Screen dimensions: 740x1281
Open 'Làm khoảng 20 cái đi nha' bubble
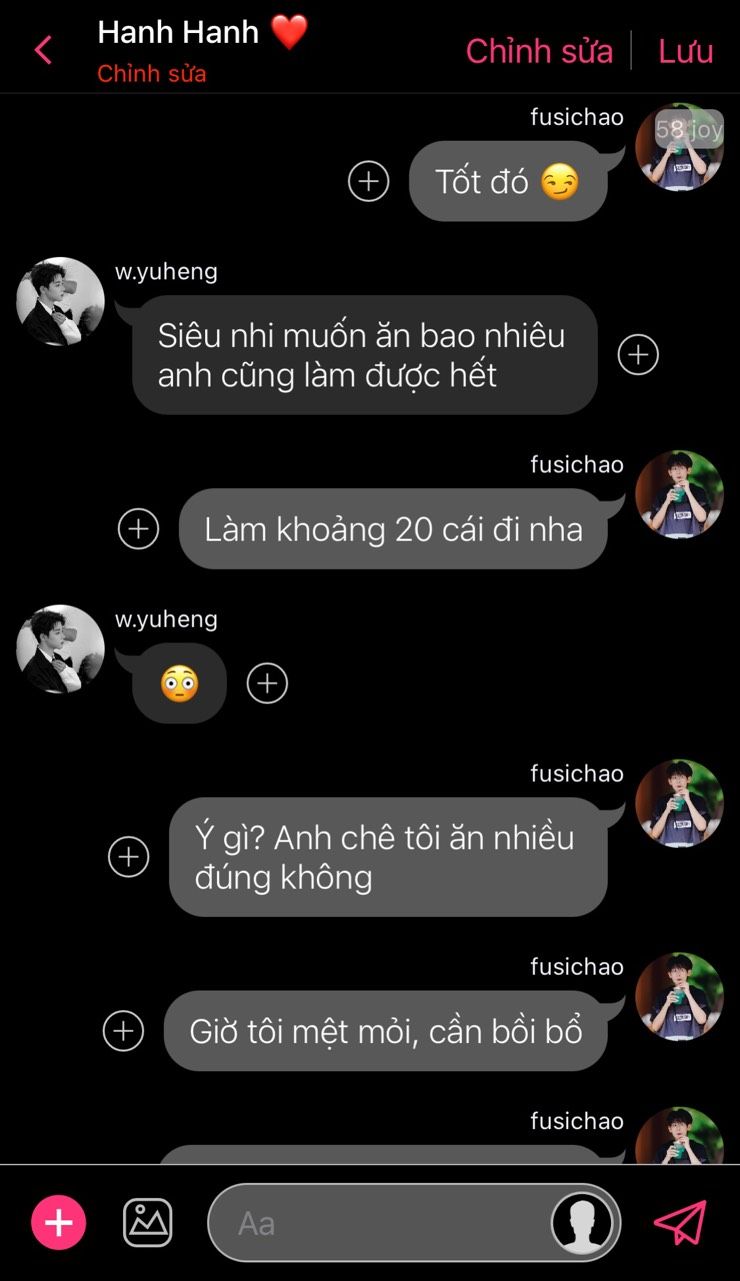pyautogui.click(x=393, y=529)
